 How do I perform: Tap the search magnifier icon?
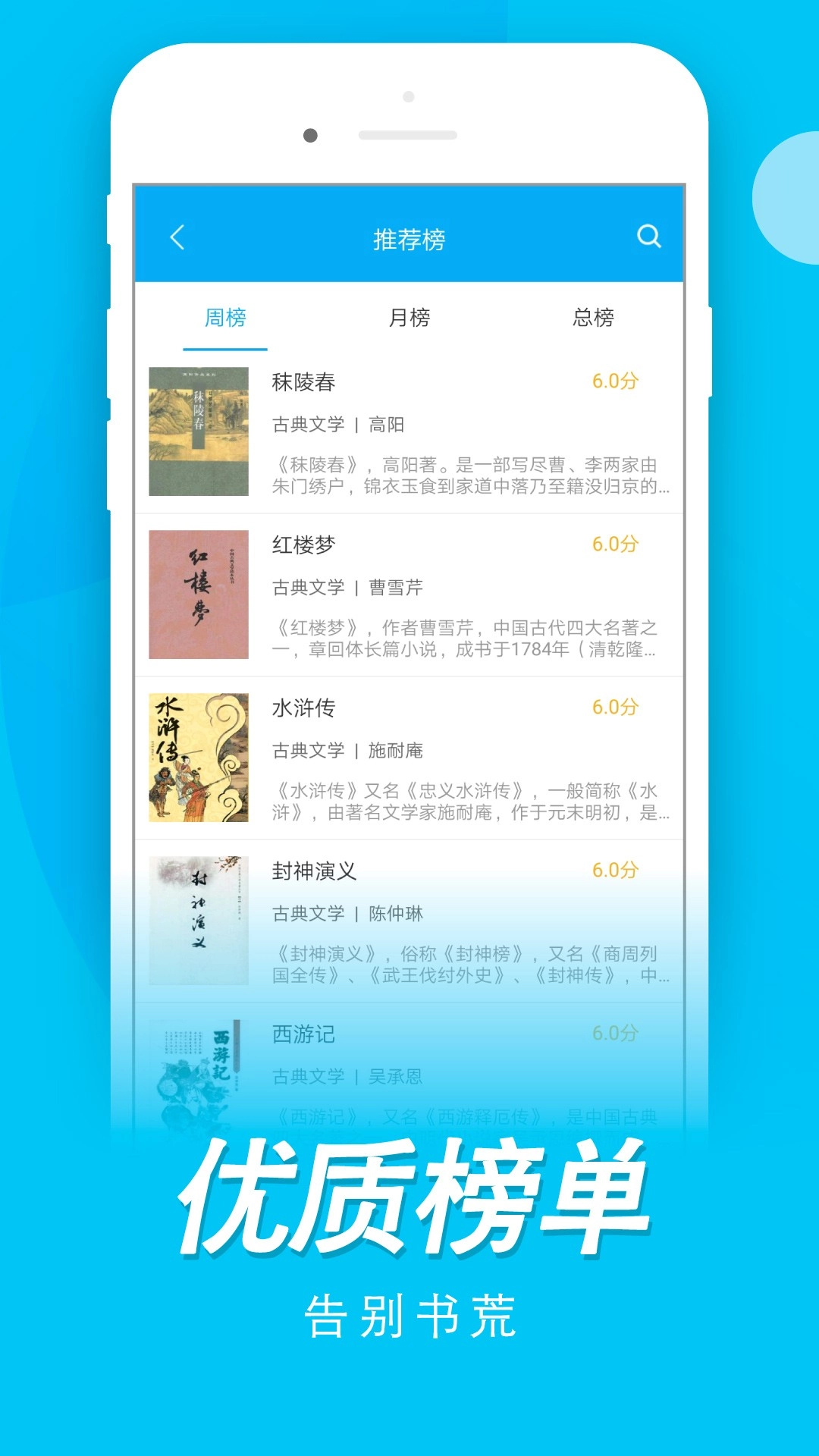pos(648,237)
